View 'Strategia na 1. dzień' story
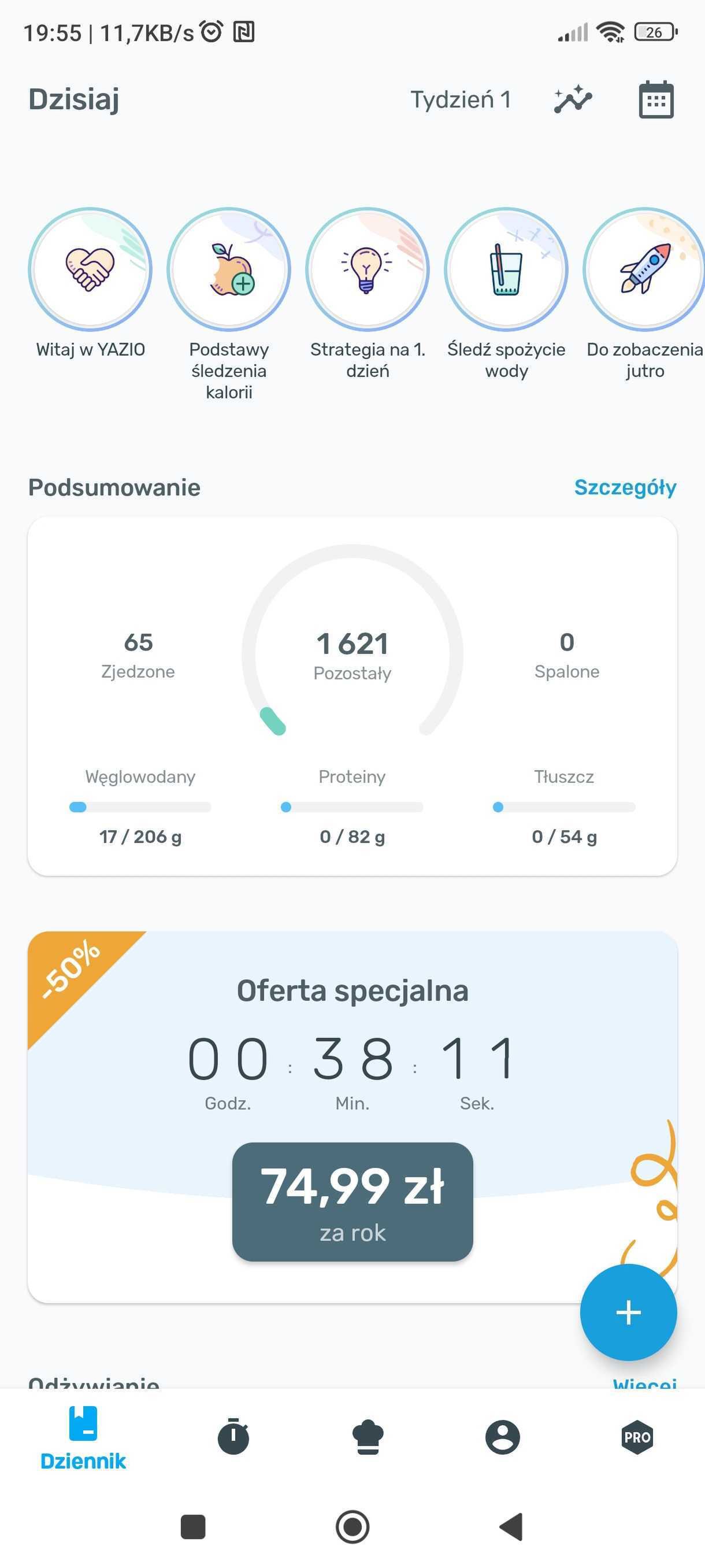The image size is (705, 1568). click(368, 269)
